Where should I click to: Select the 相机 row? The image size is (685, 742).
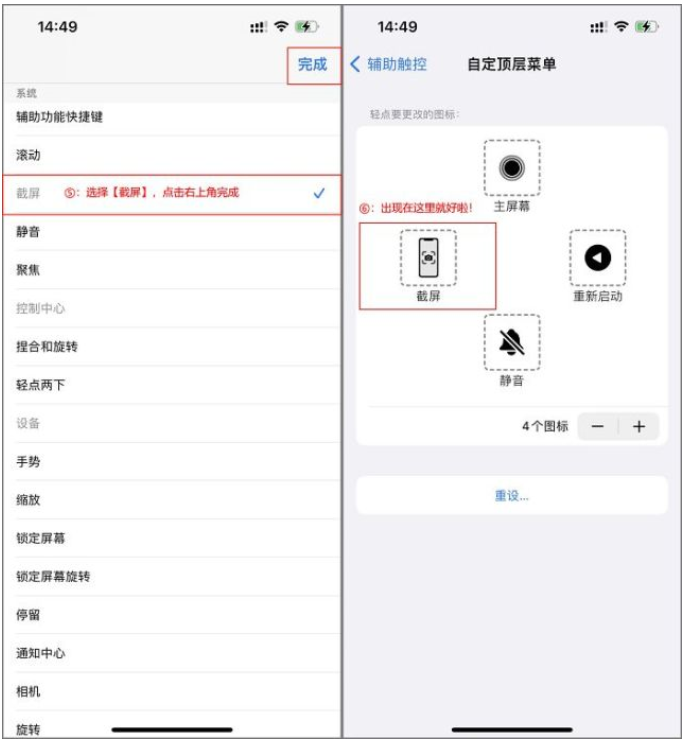pyautogui.click(x=28, y=692)
